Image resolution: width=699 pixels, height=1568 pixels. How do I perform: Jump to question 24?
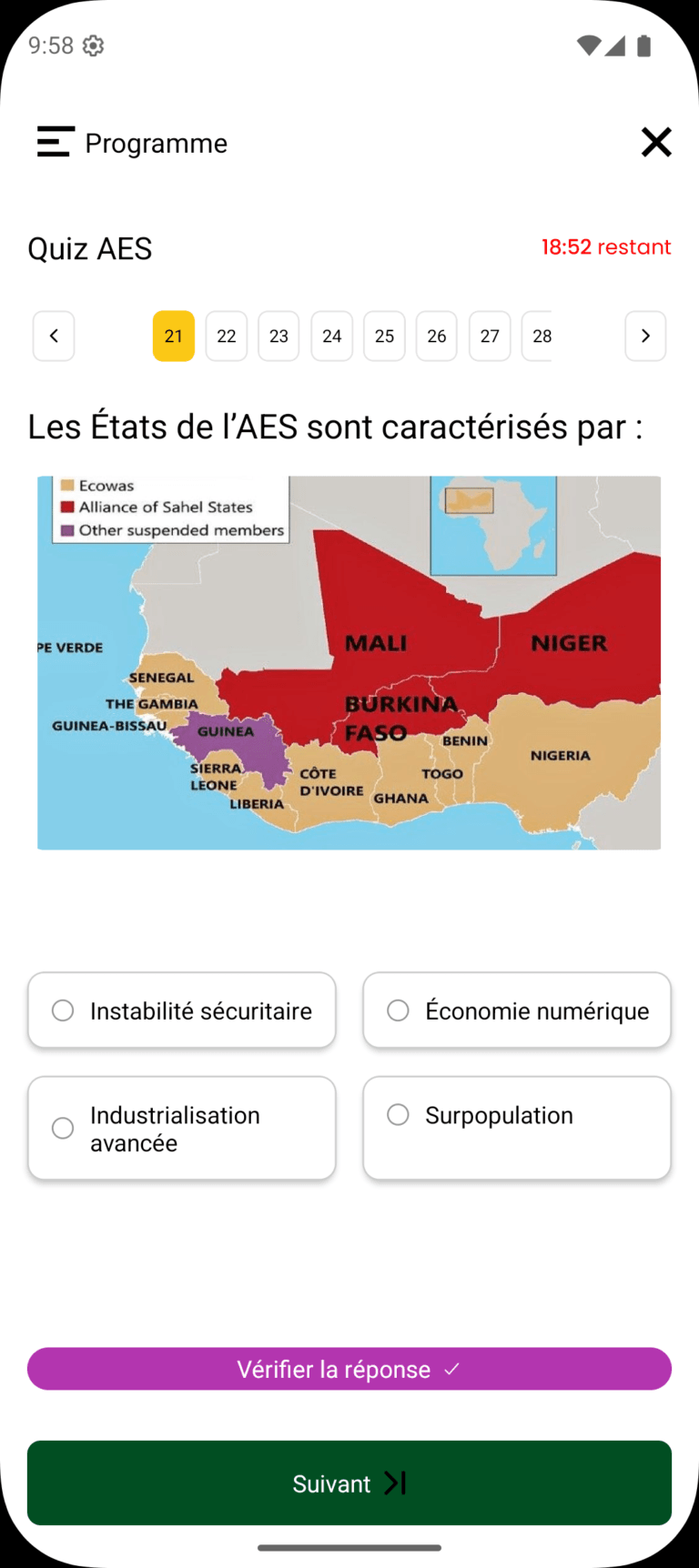331,336
